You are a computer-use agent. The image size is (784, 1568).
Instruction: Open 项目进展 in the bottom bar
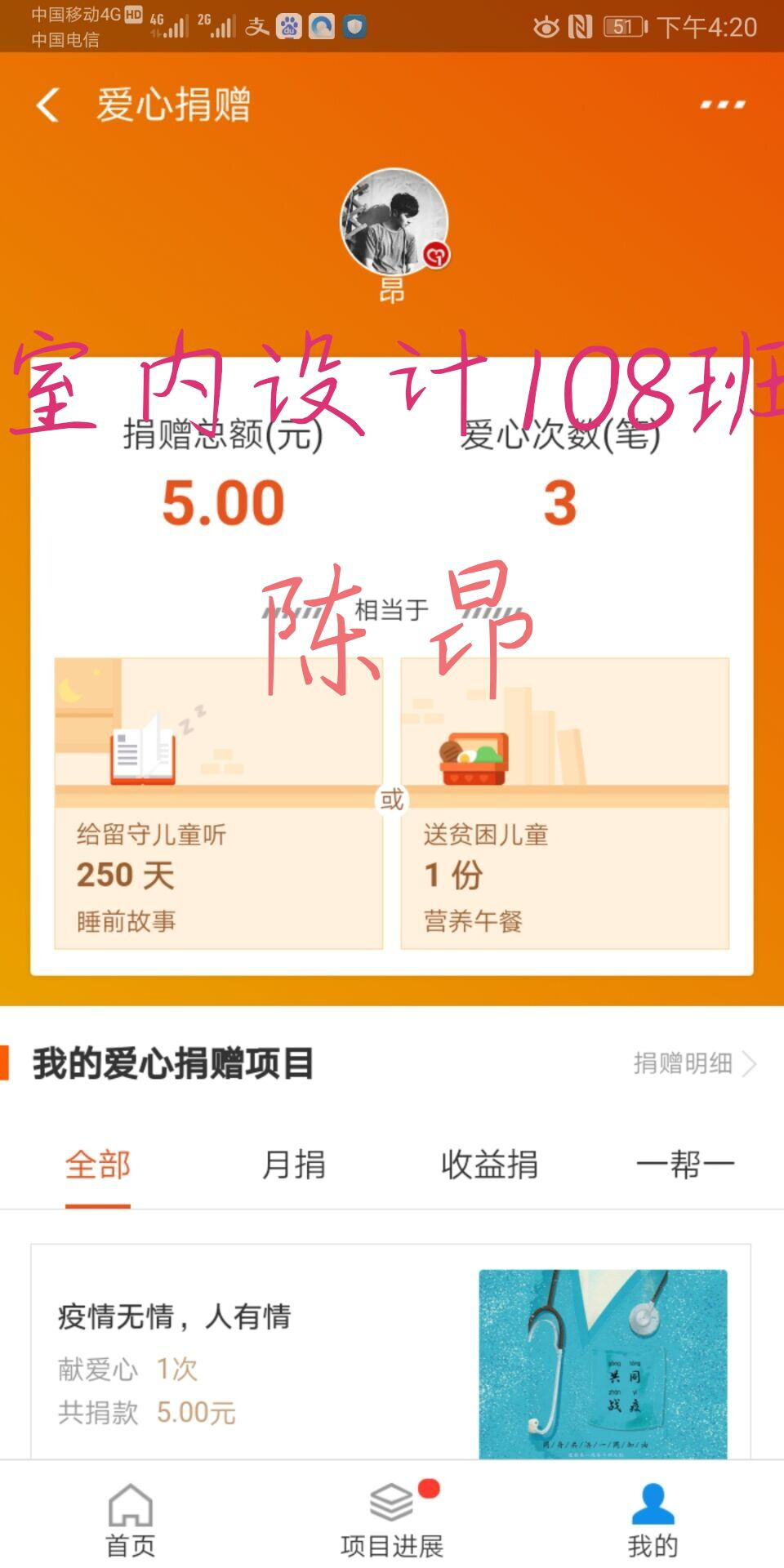point(392,1521)
